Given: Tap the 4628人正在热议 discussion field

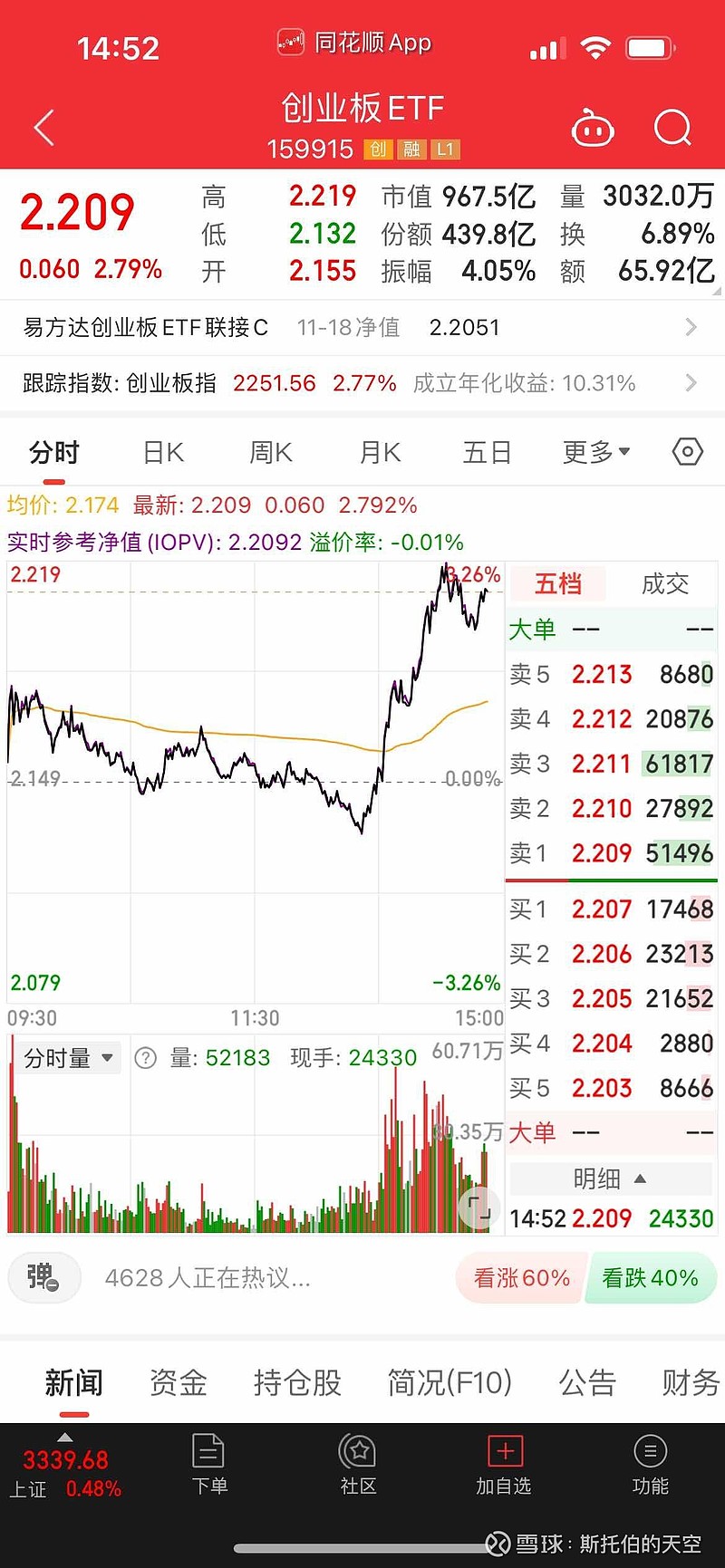Looking at the screenshot, I should coord(208,1277).
